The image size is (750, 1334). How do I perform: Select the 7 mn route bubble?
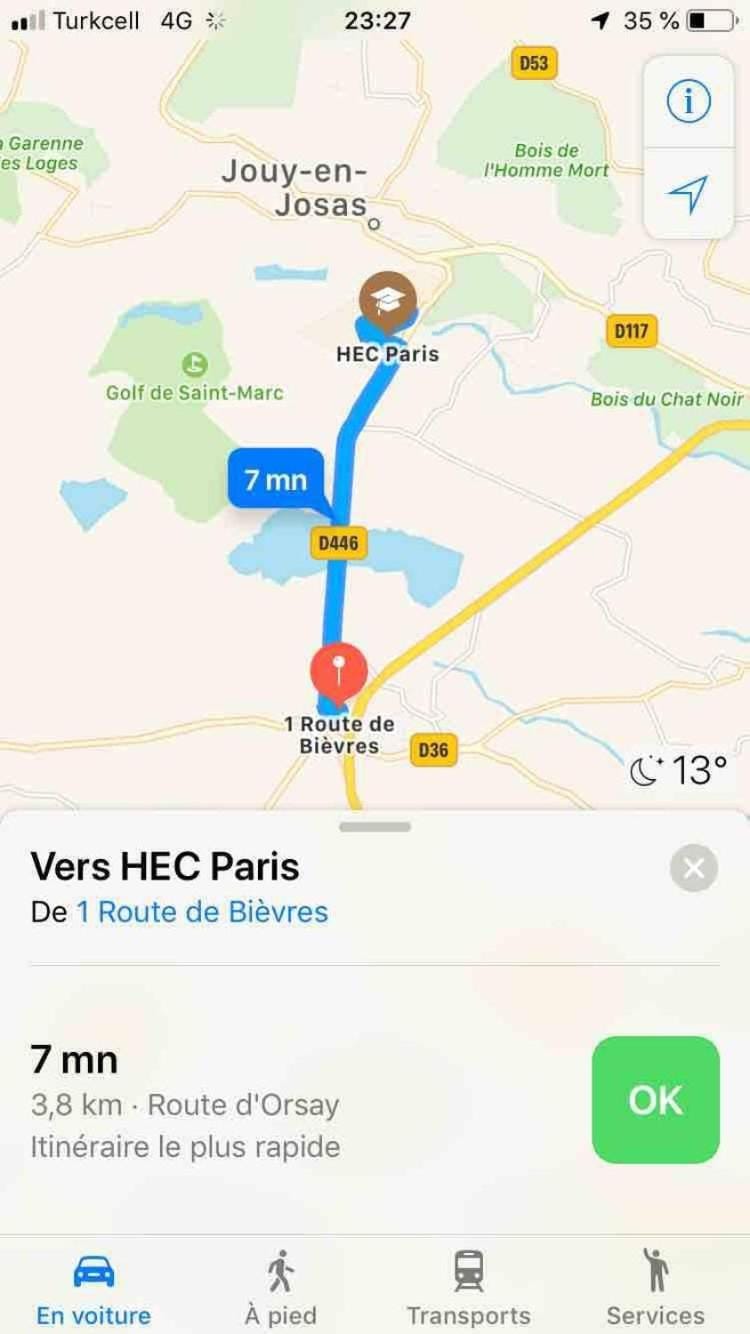tap(275, 482)
